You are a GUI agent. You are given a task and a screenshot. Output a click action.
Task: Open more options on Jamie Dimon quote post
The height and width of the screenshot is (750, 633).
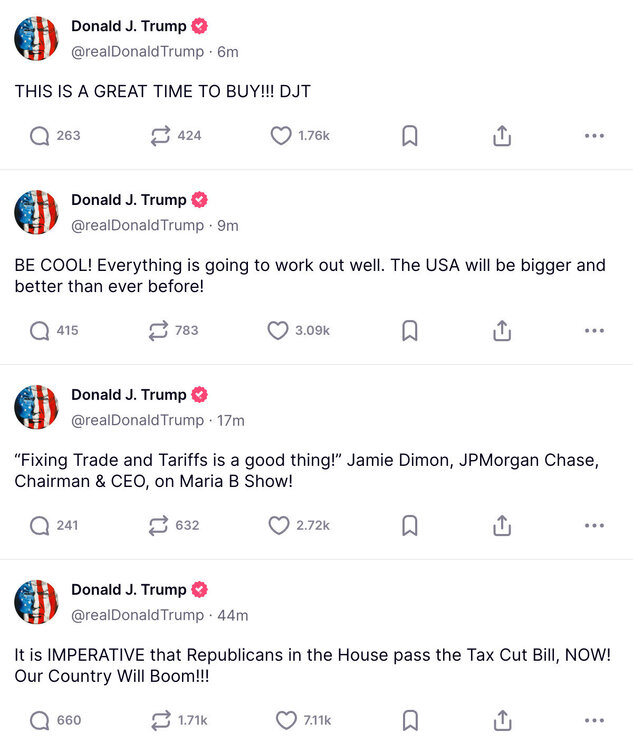(594, 525)
